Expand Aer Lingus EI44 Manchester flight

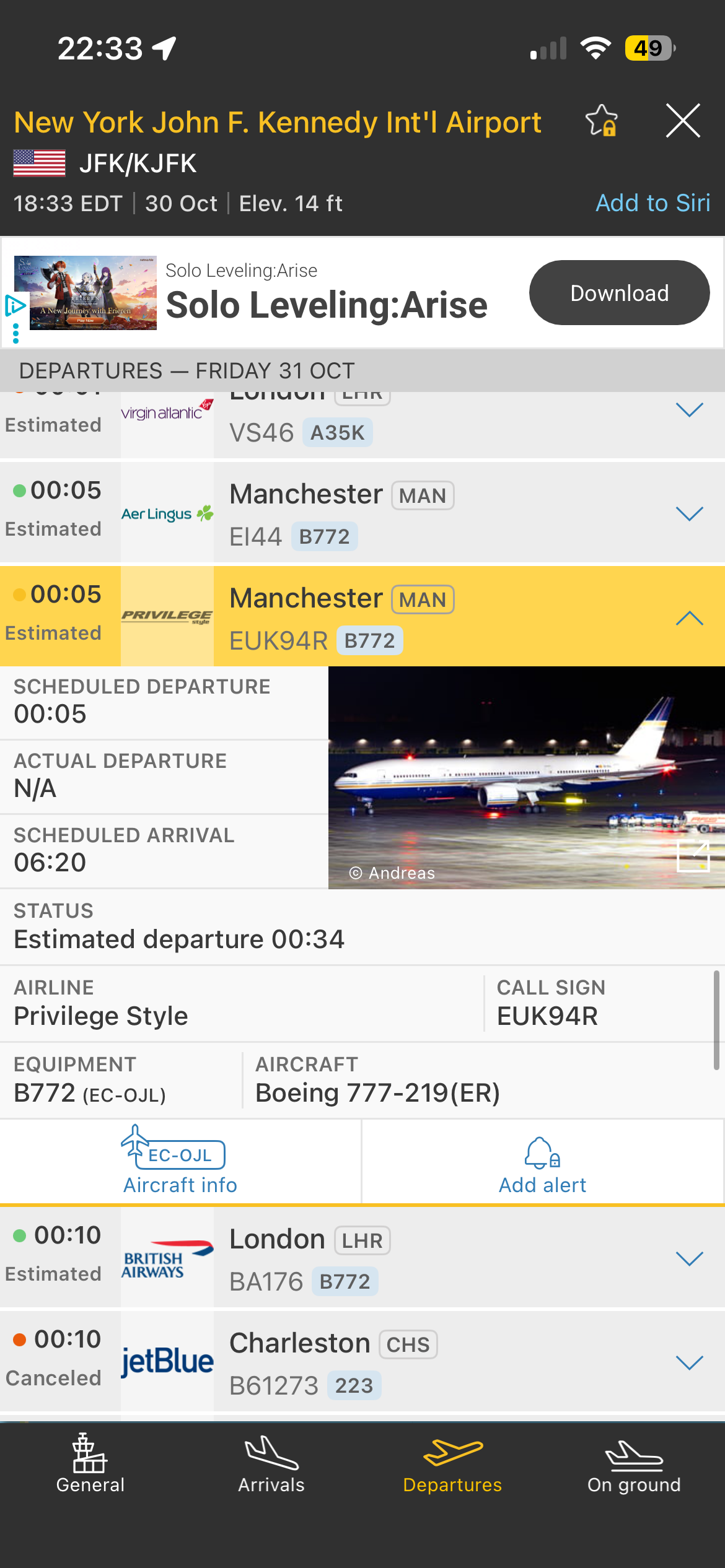tap(689, 514)
